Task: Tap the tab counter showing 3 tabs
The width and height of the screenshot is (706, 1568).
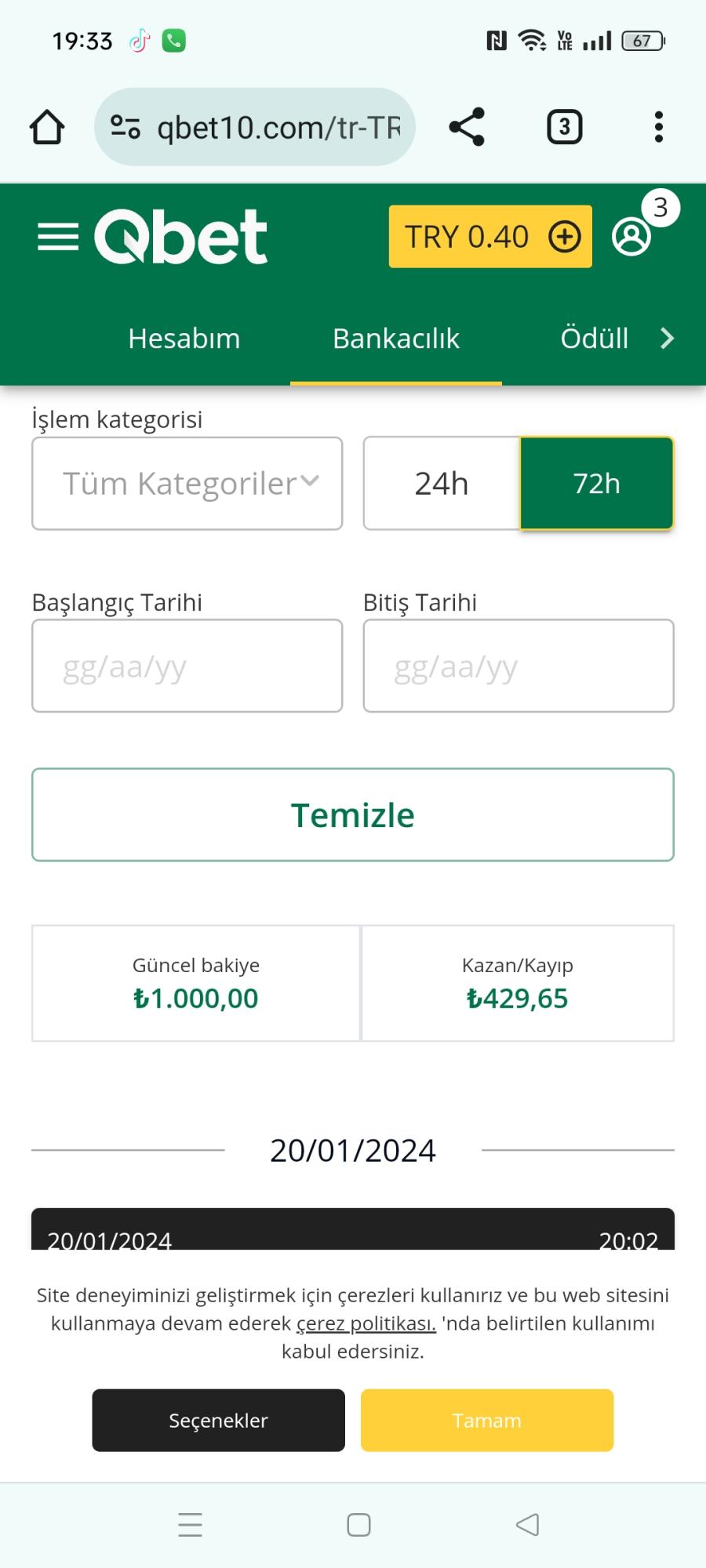Action: point(563,127)
